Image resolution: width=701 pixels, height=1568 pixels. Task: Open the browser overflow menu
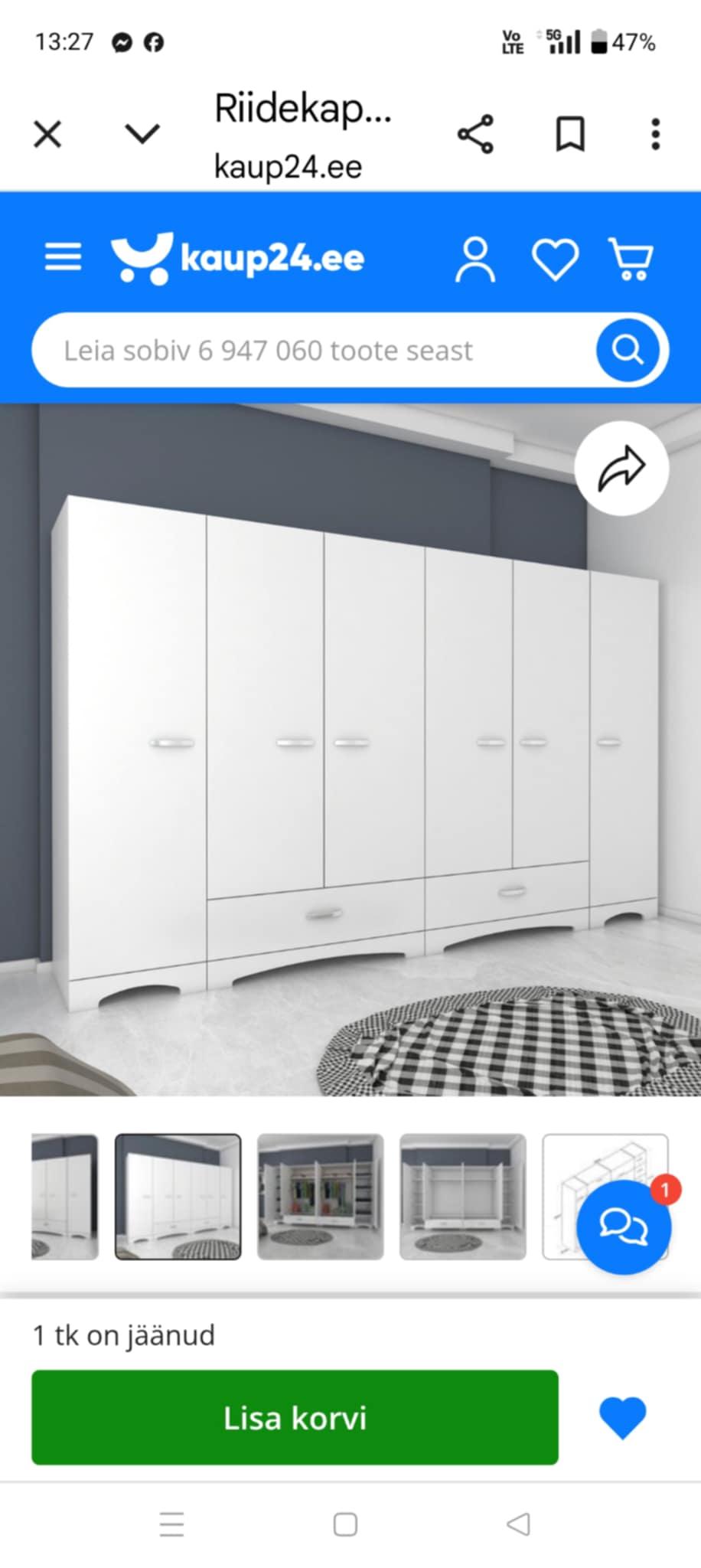pos(655,135)
